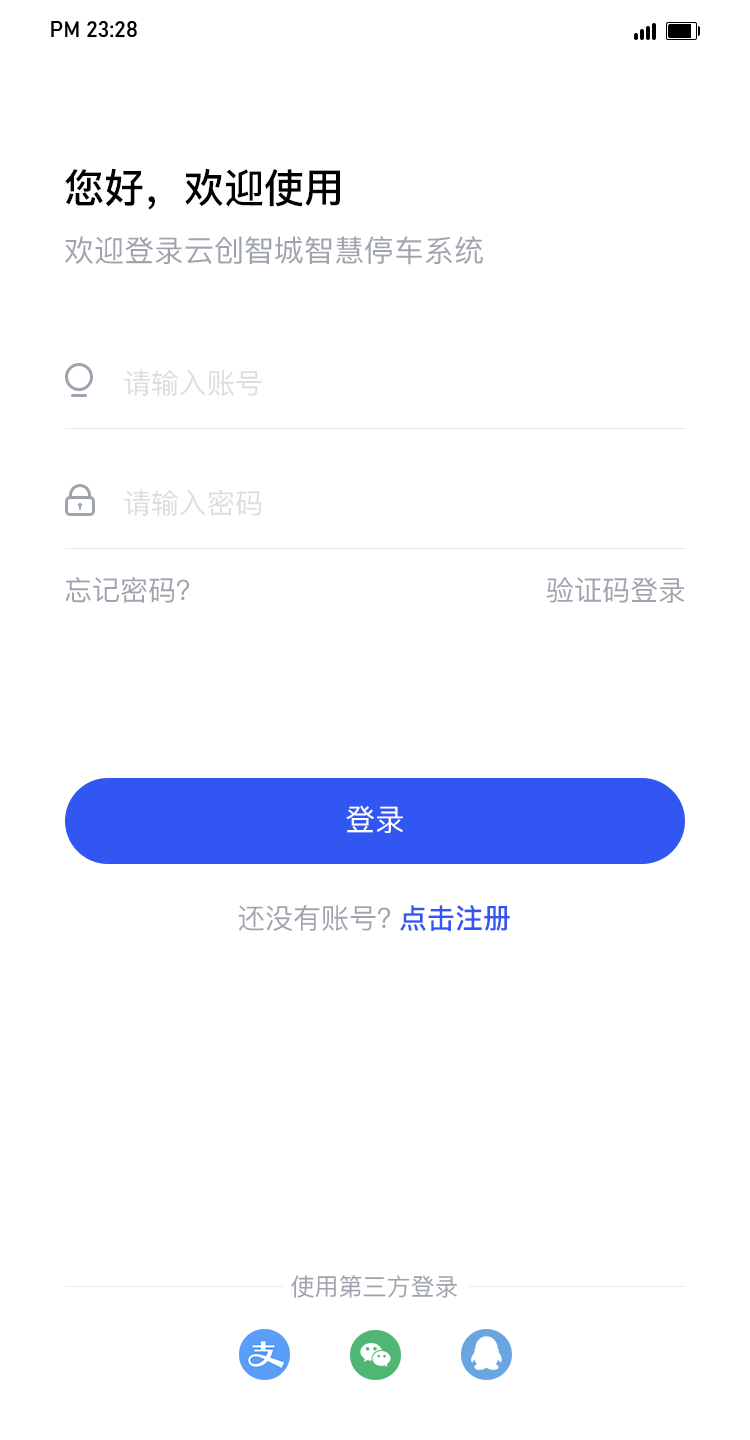Open the 忘记密码 link
The image size is (750, 1440).
click(x=127, y=591)
